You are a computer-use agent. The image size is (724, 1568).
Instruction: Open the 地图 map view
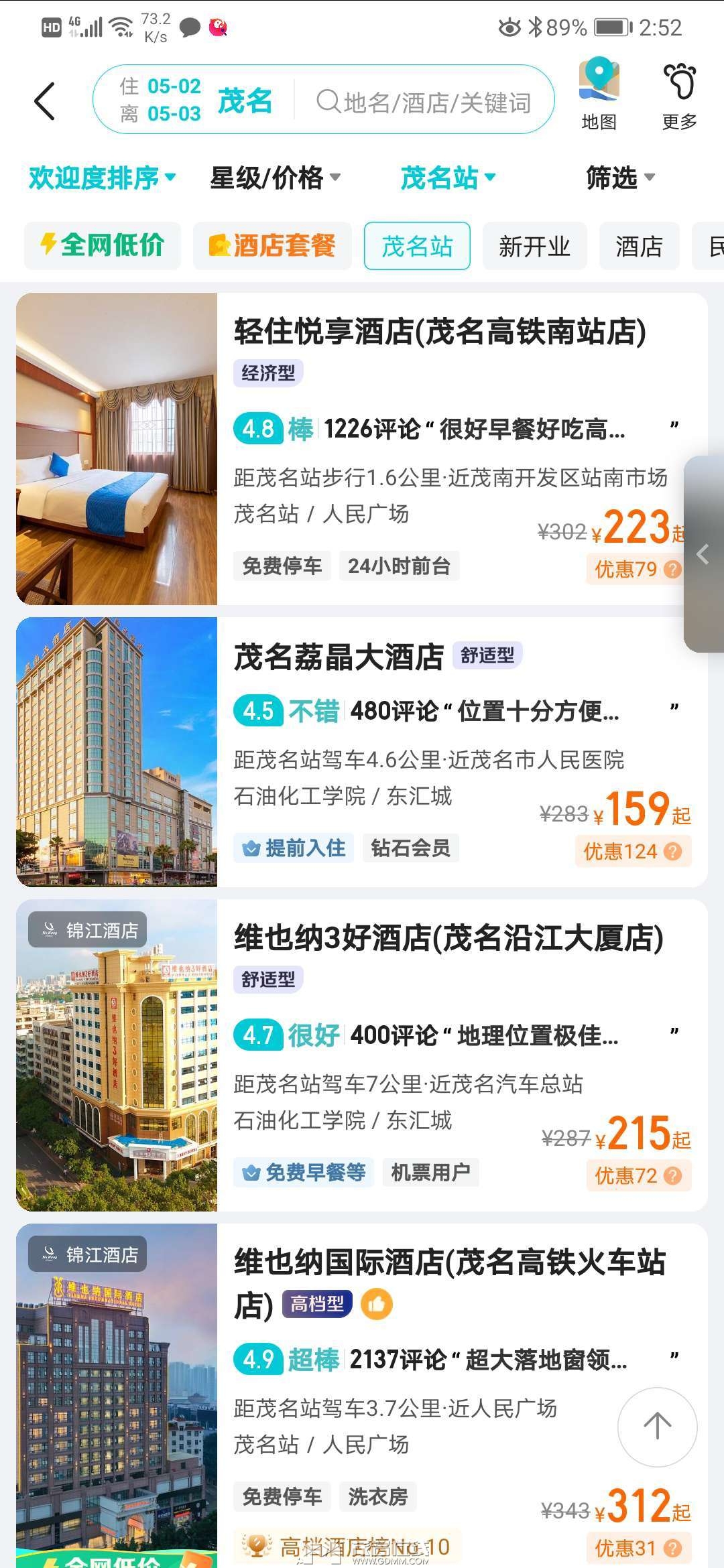click(x=599, y=94)
